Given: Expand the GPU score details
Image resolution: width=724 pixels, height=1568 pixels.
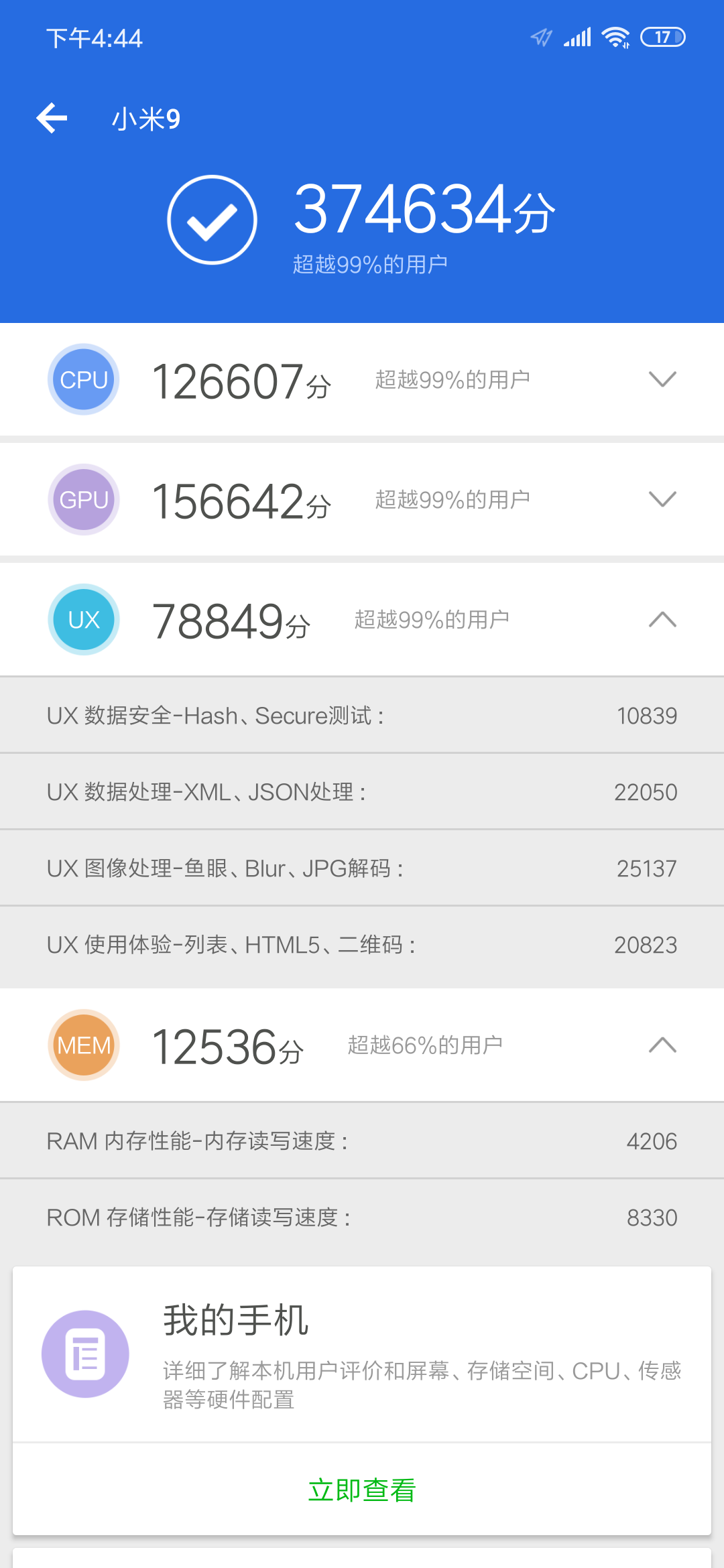Looking at the screenshot, I should pyautogui.click(x=662, y=499).
